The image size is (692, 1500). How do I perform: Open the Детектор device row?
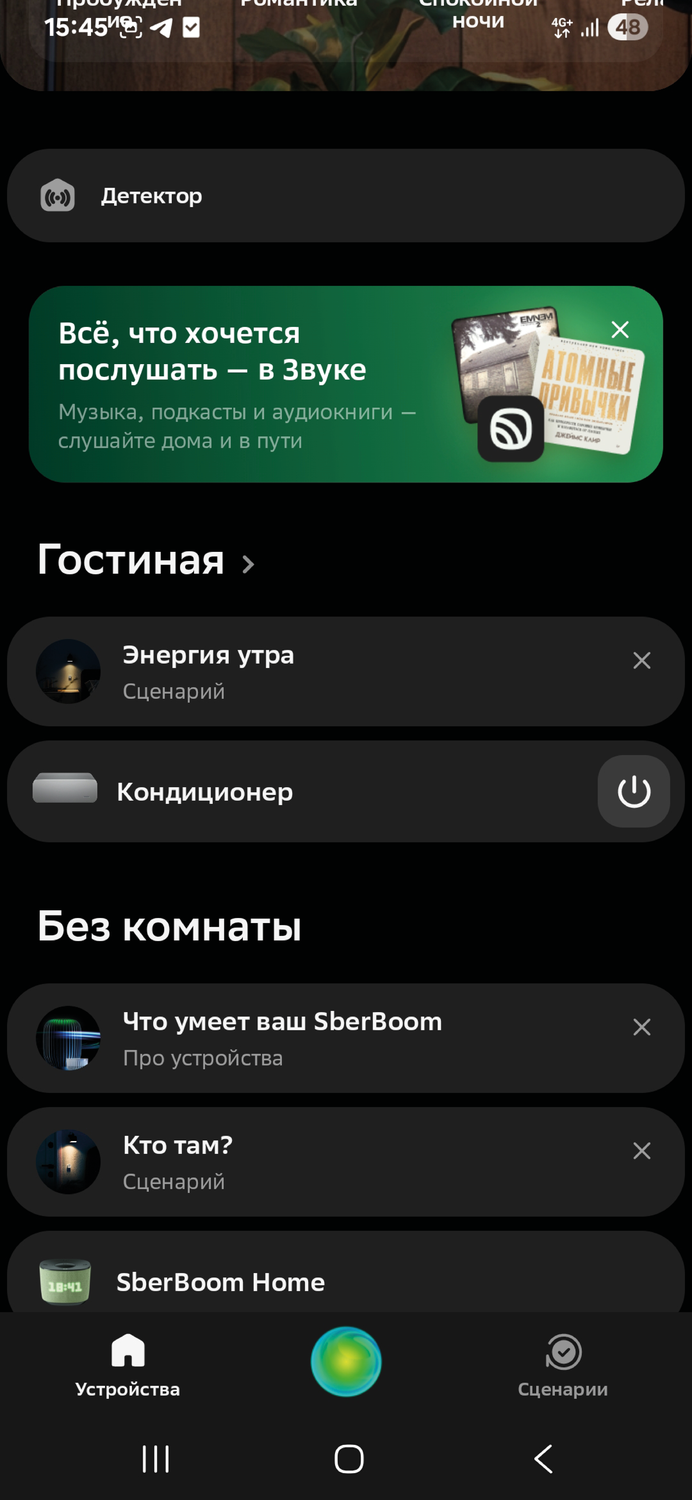coord(345,196)
